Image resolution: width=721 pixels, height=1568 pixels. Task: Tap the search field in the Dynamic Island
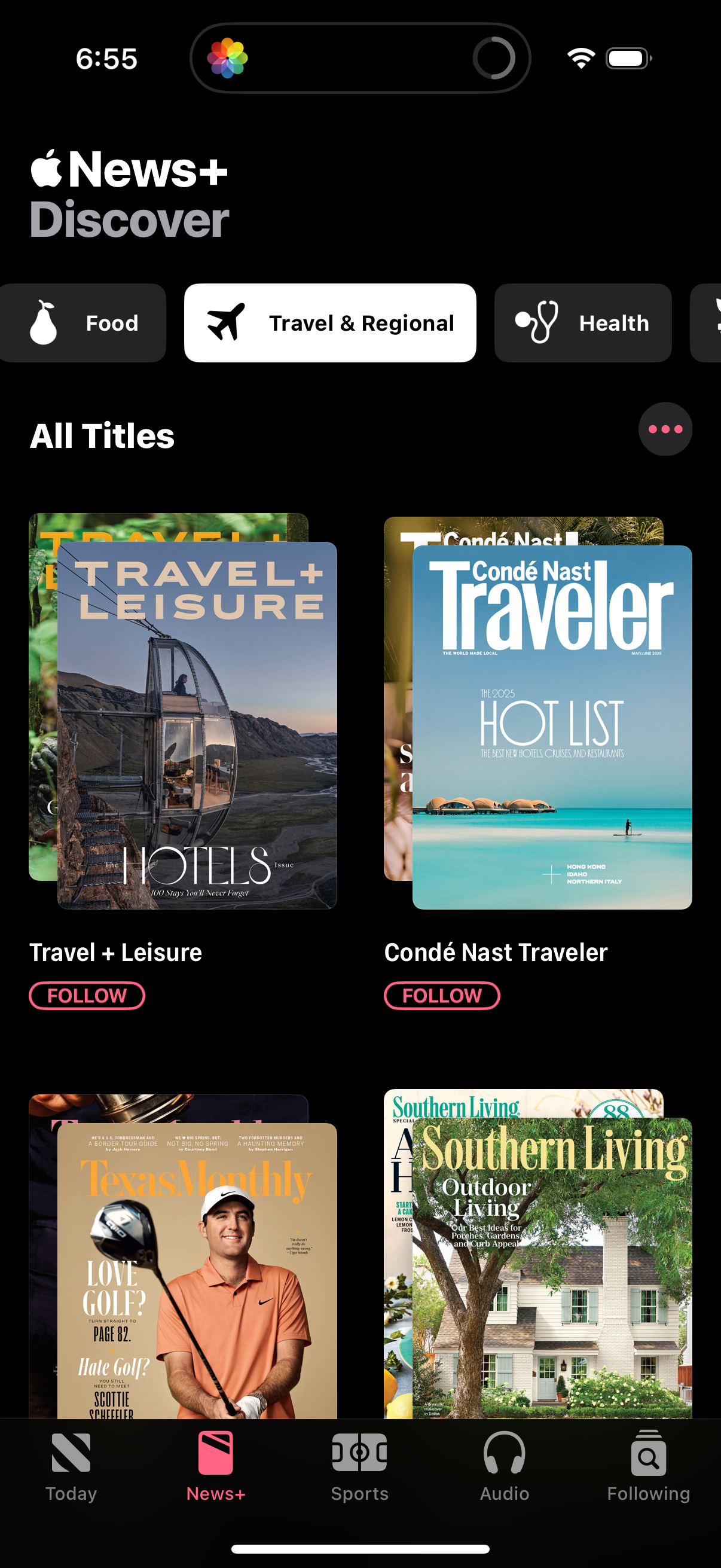coord(360,58)
